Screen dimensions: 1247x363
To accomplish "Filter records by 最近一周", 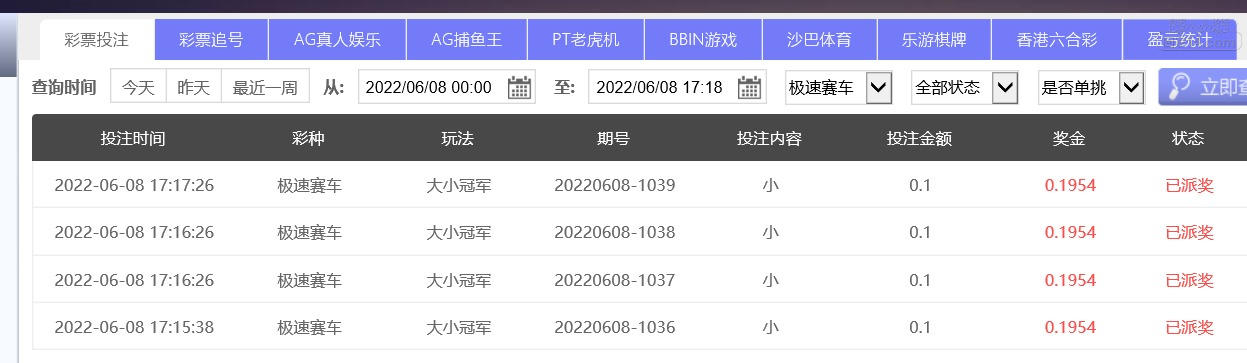I will tap(265, 87).
